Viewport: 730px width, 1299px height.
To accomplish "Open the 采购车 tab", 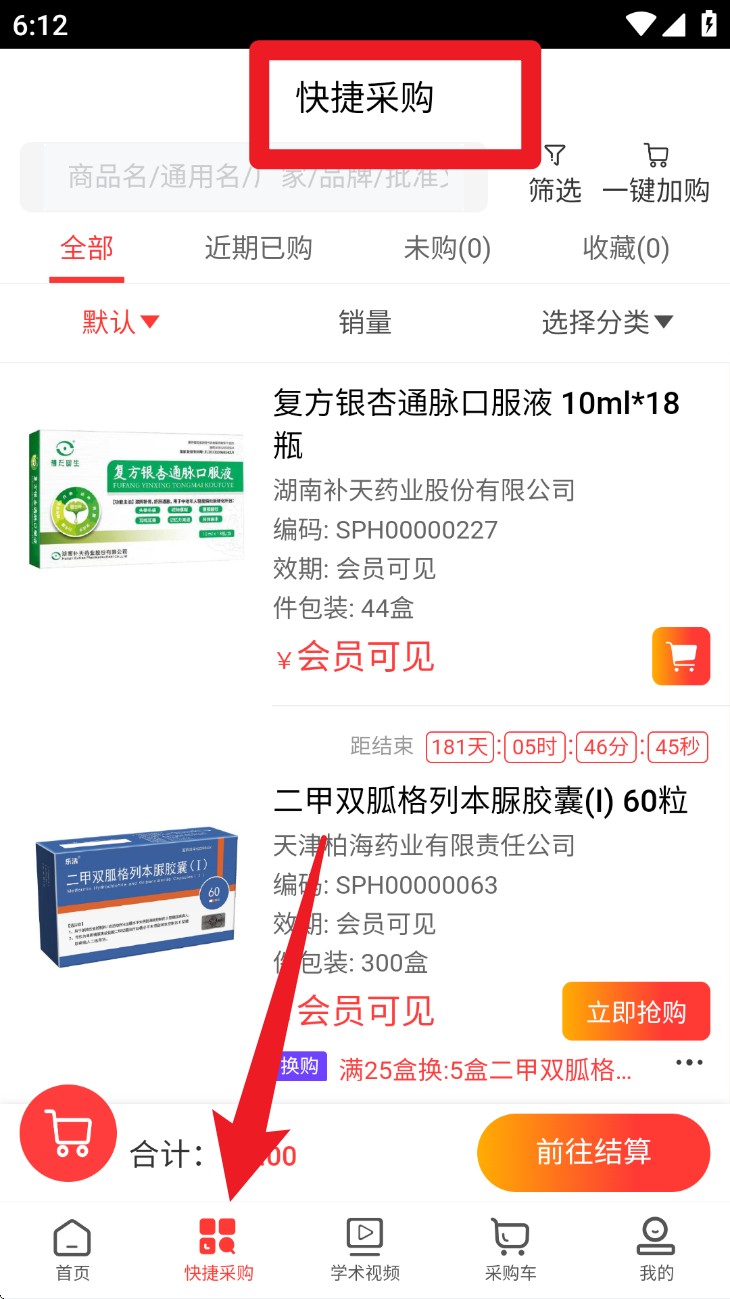I will [x=510, y=1250].
